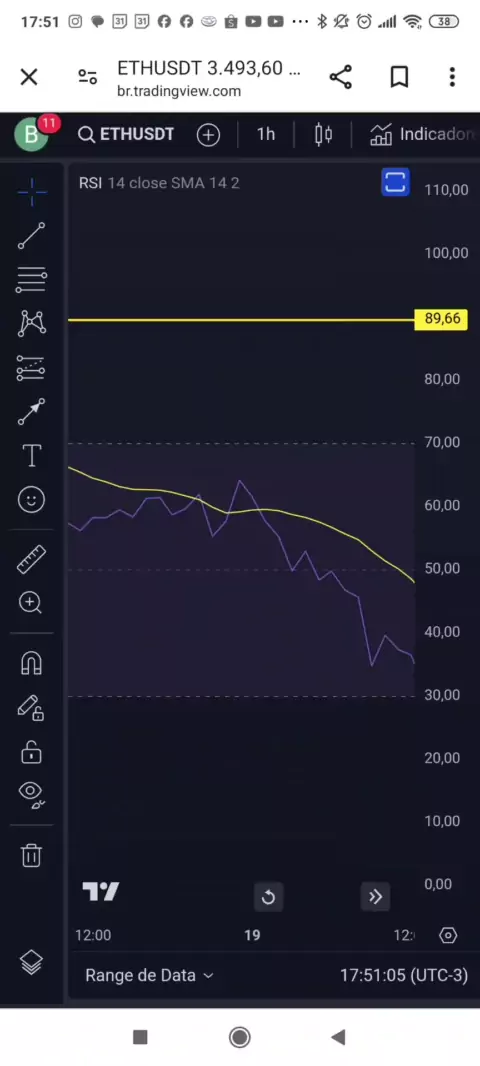This screenshot has width=480, height=1066.
Task: Toggle magnet mode
Action: [x=31, y=663]
